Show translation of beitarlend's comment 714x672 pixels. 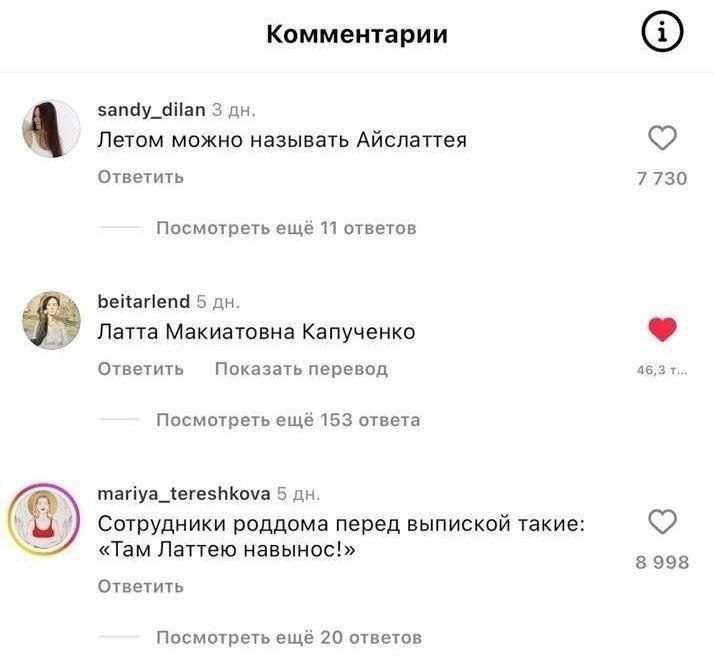point(301,369)
